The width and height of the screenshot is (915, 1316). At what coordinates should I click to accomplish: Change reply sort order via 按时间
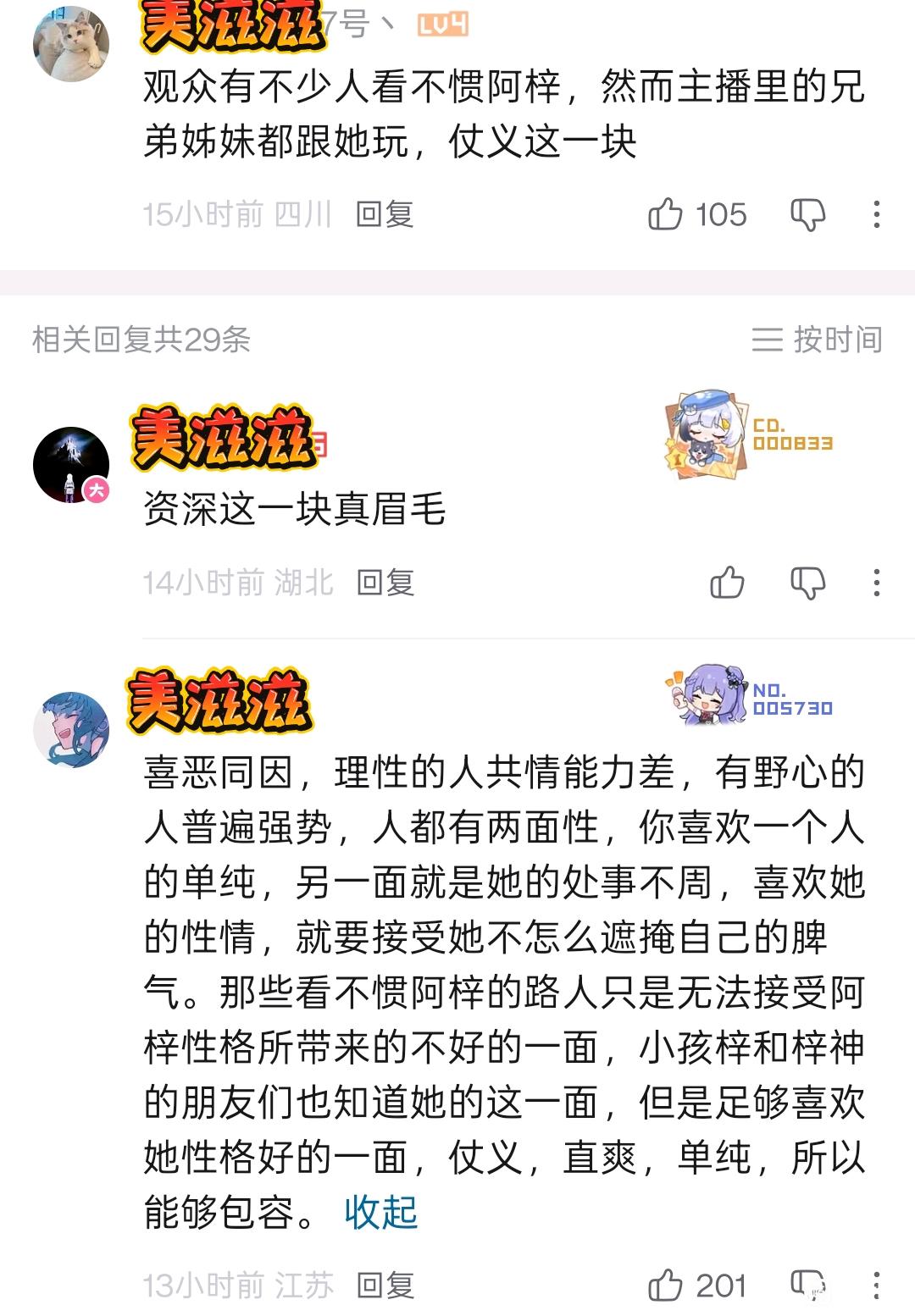[x=817, y=340]
